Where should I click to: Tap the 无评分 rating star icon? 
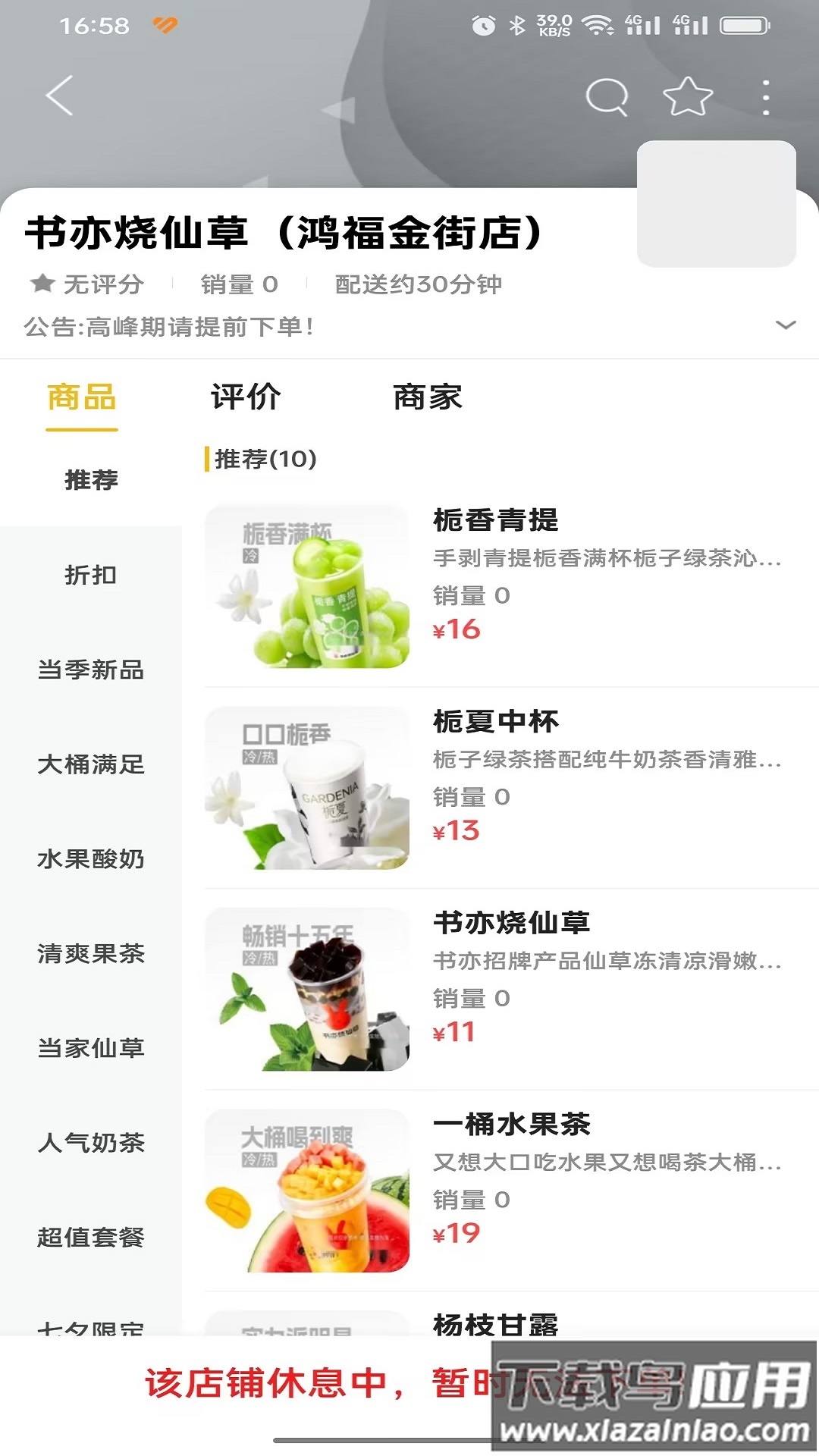click(x=43, y=284)
